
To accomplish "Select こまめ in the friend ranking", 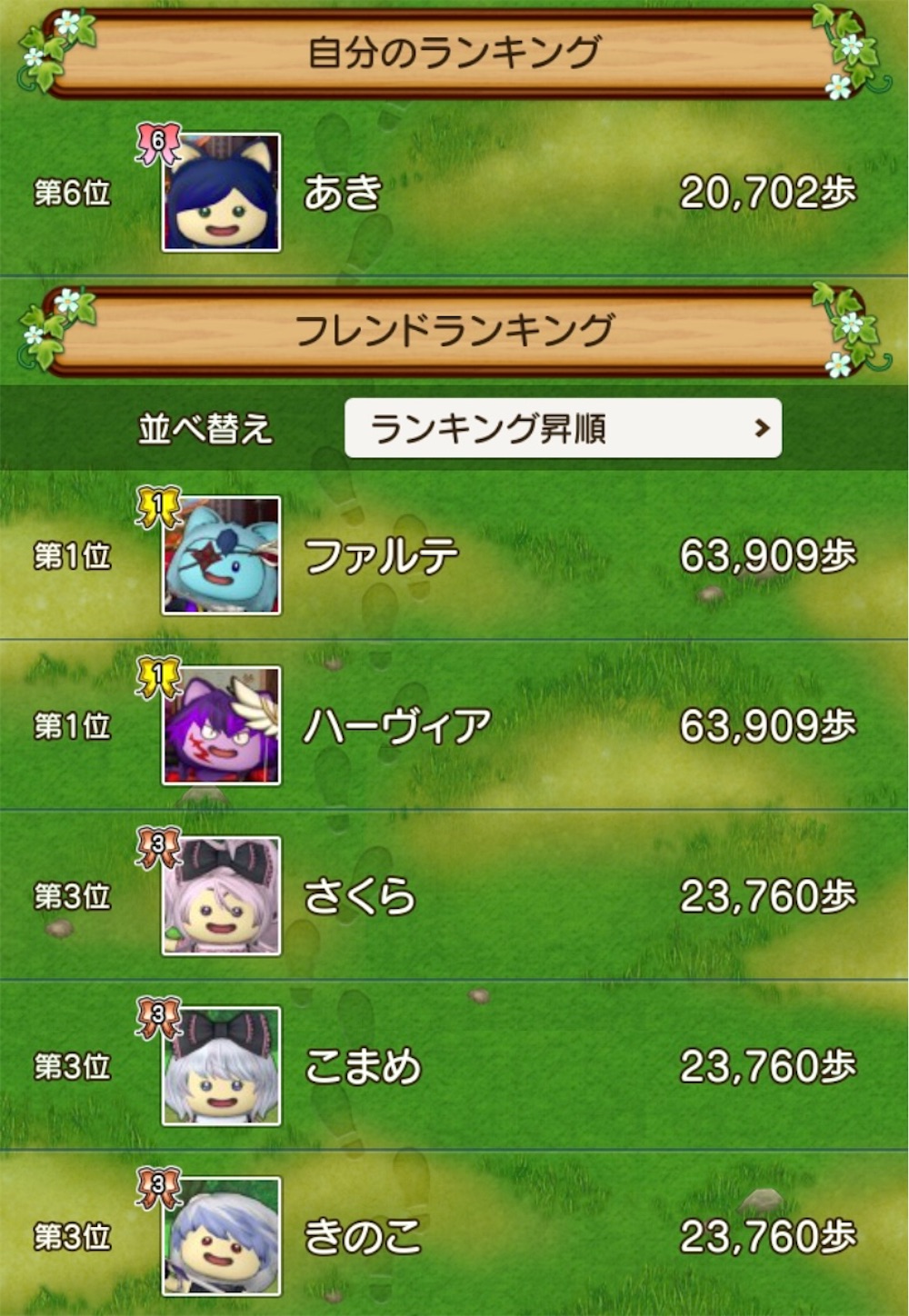I will tap(454, 1065).
